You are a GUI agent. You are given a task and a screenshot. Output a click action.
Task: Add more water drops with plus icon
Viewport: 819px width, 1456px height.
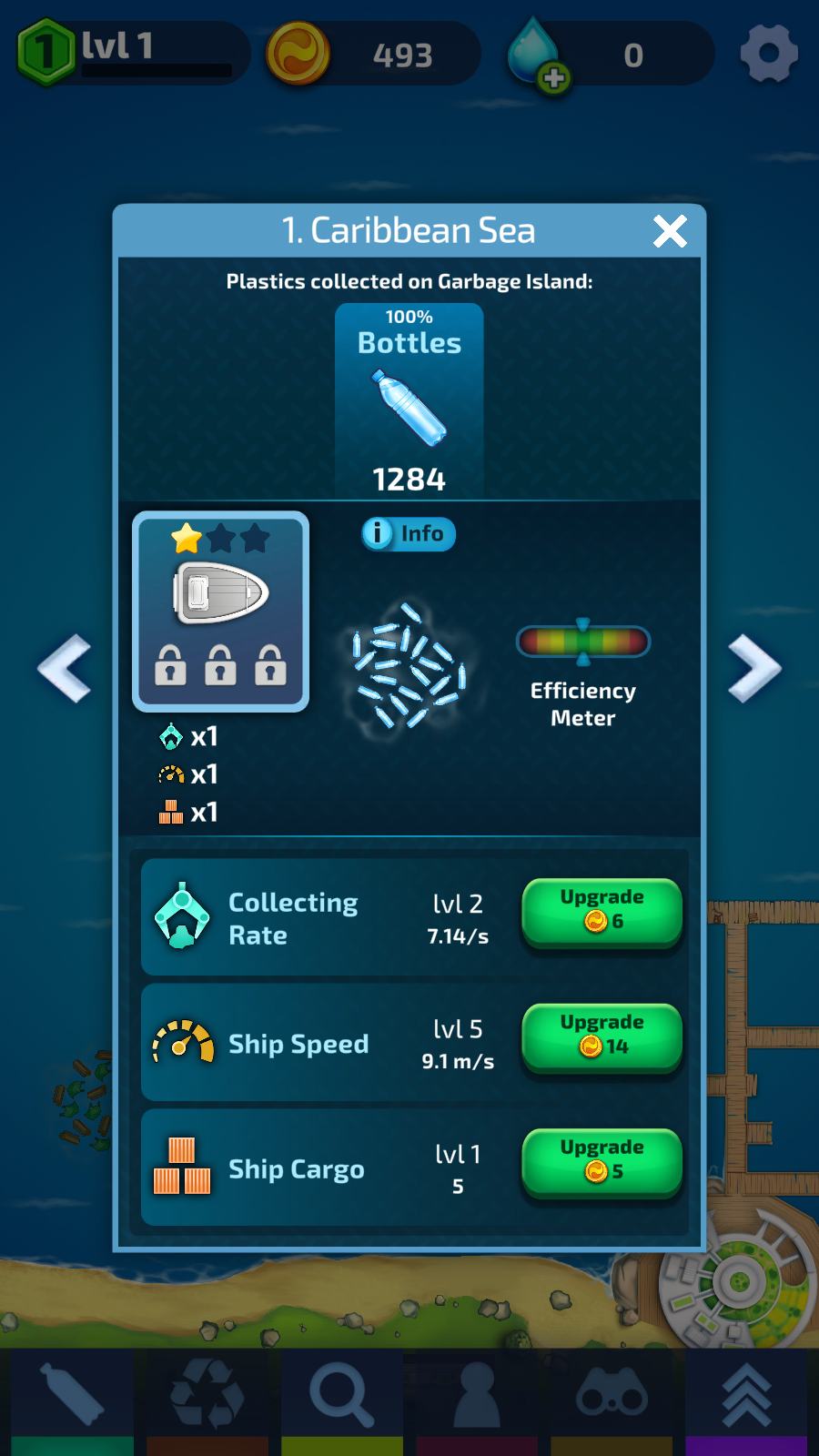click(553, 78)
